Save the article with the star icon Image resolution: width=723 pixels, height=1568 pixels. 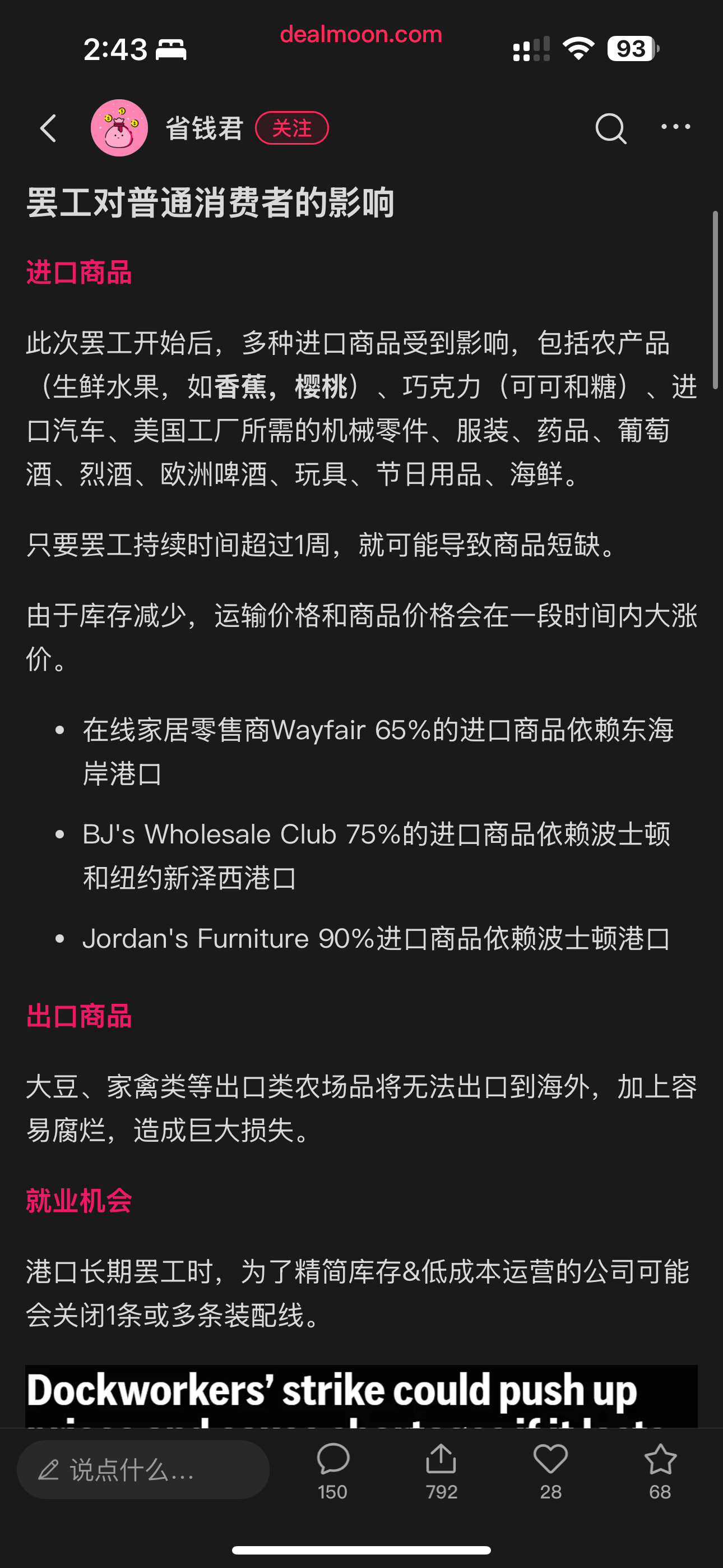(x=660, y=1470)
